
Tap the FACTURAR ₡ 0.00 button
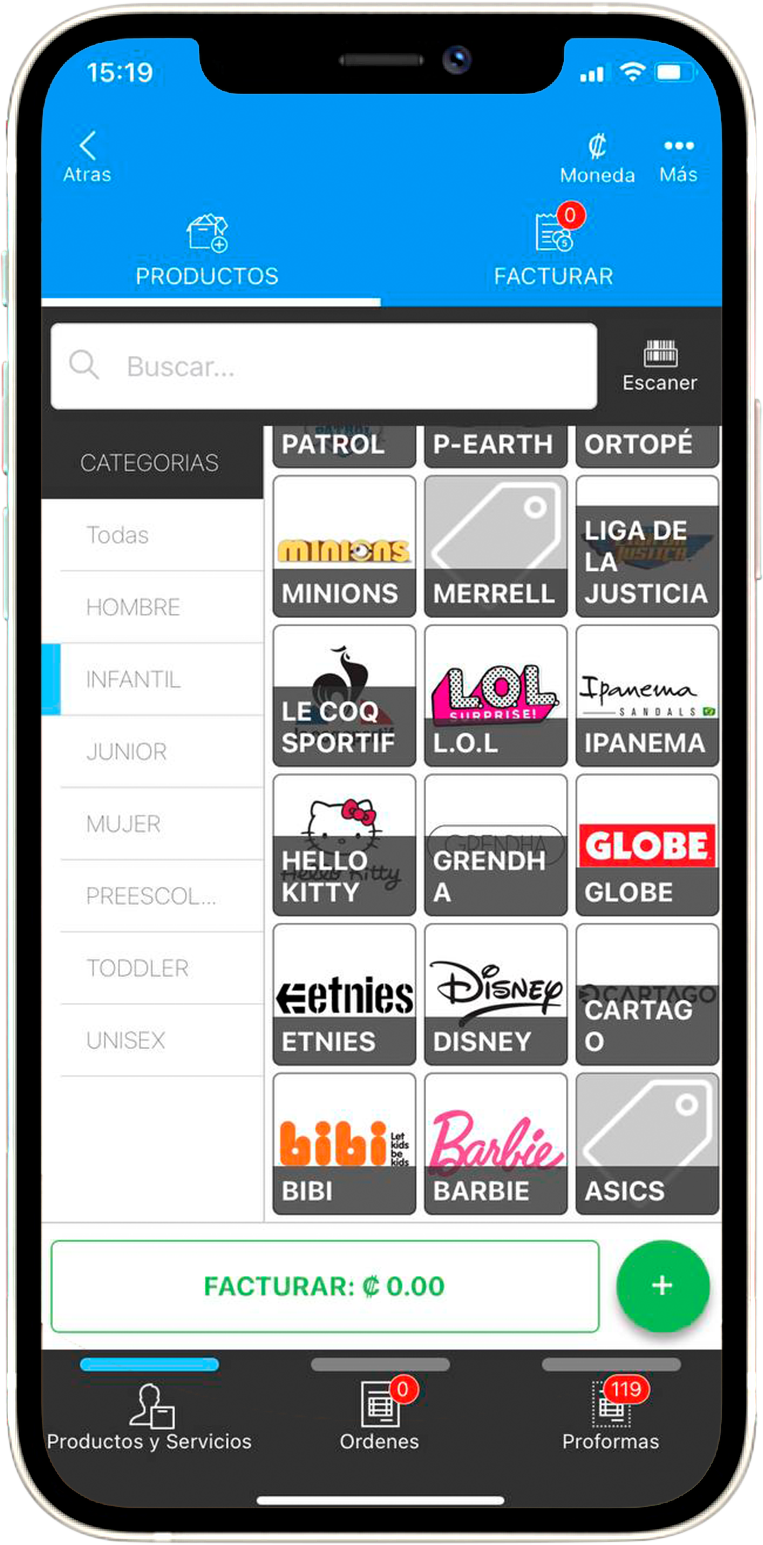tap(325, 1286)
